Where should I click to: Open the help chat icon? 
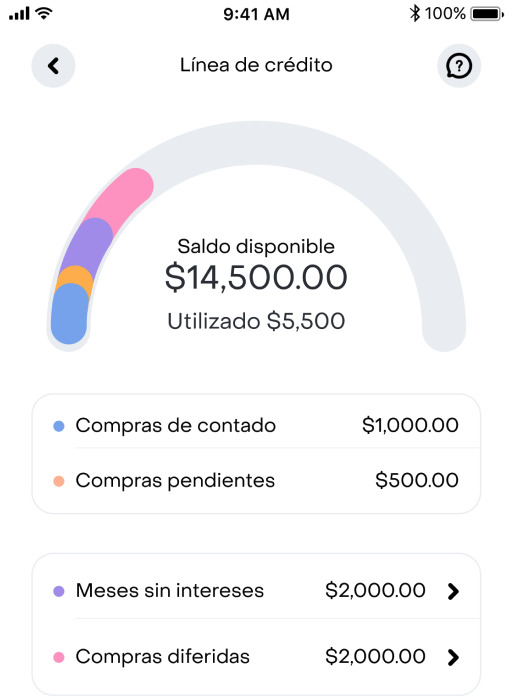(459, 66)
